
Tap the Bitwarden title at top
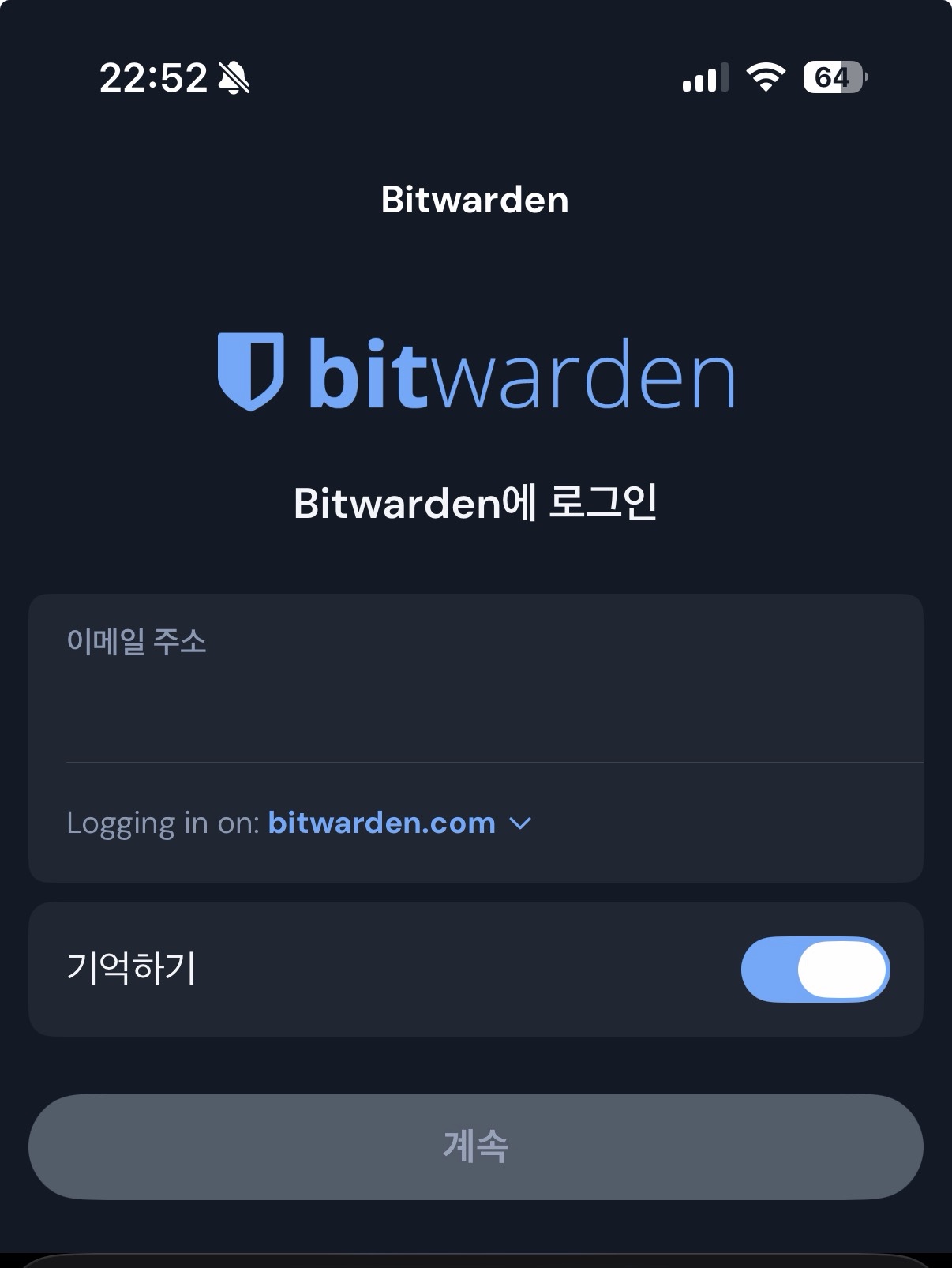[474, 200]
